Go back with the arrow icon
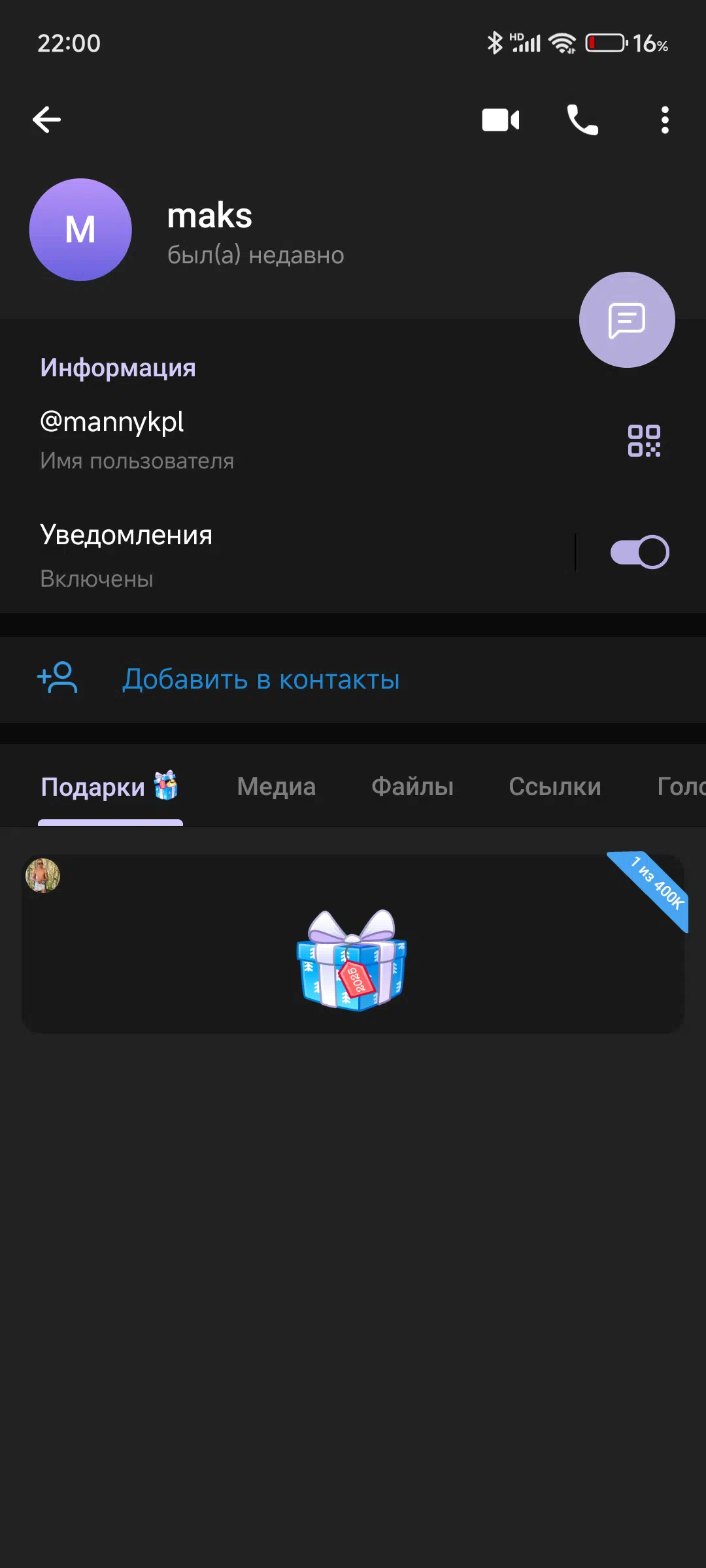 [x=46, y=120]
